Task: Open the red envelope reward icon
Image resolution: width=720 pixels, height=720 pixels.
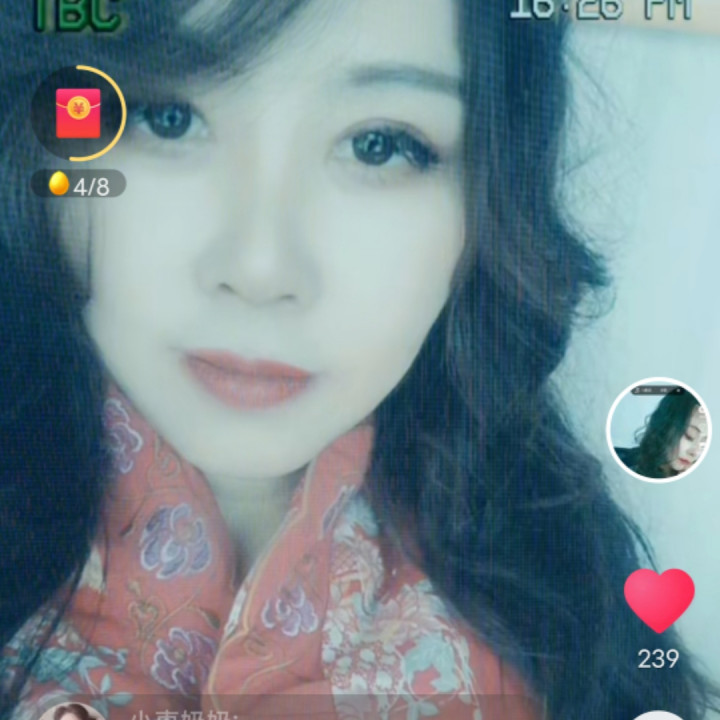Action: (78, 113)
